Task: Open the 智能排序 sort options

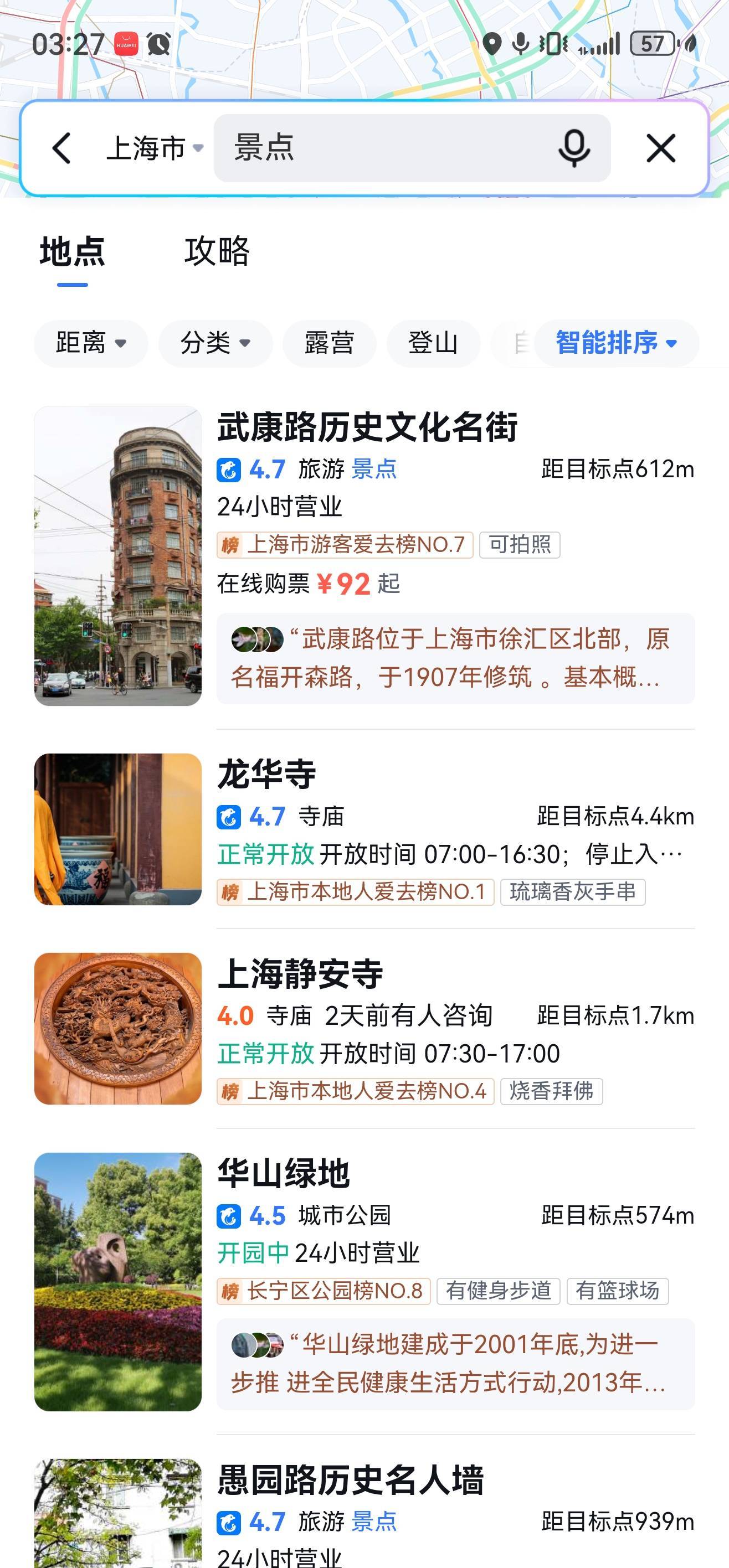Action: 616,343
